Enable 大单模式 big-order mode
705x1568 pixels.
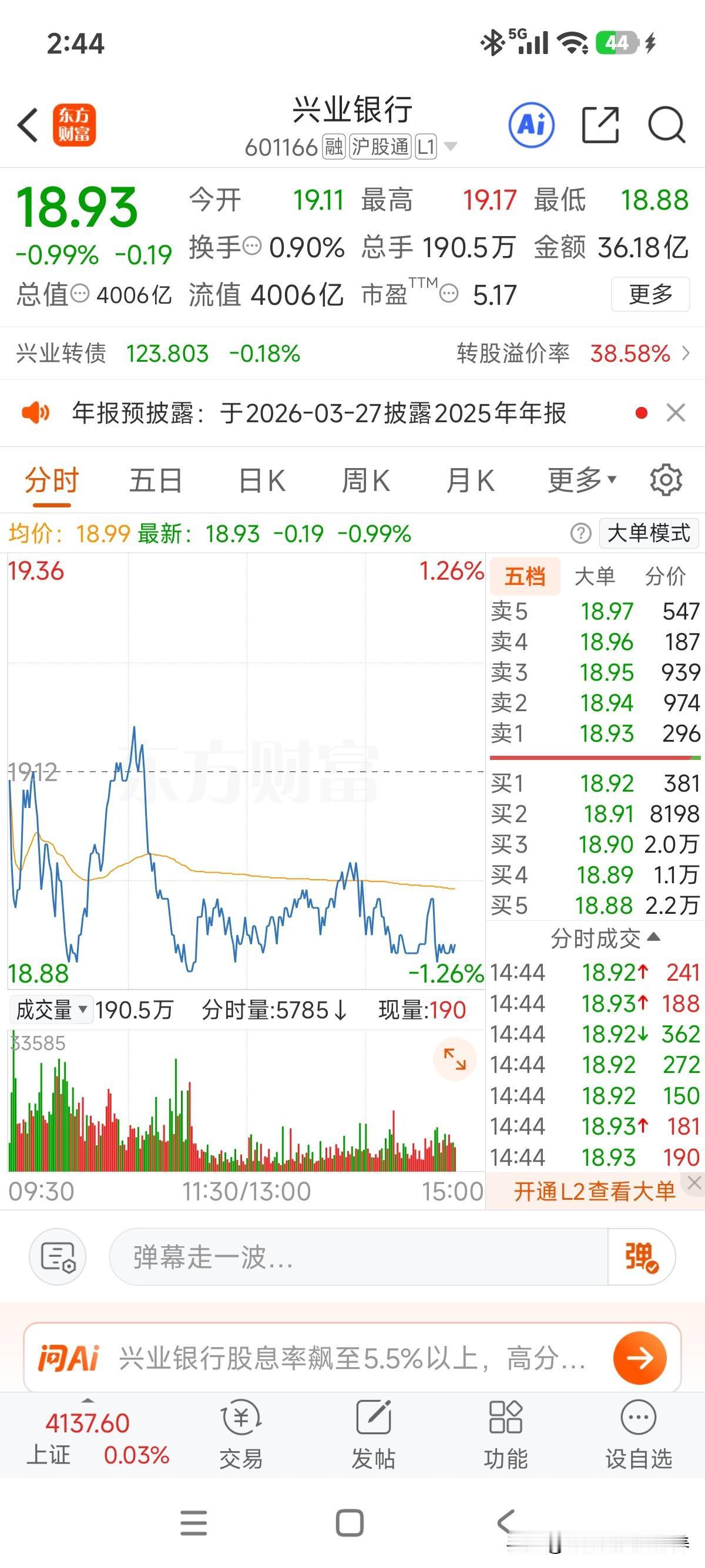649,533
